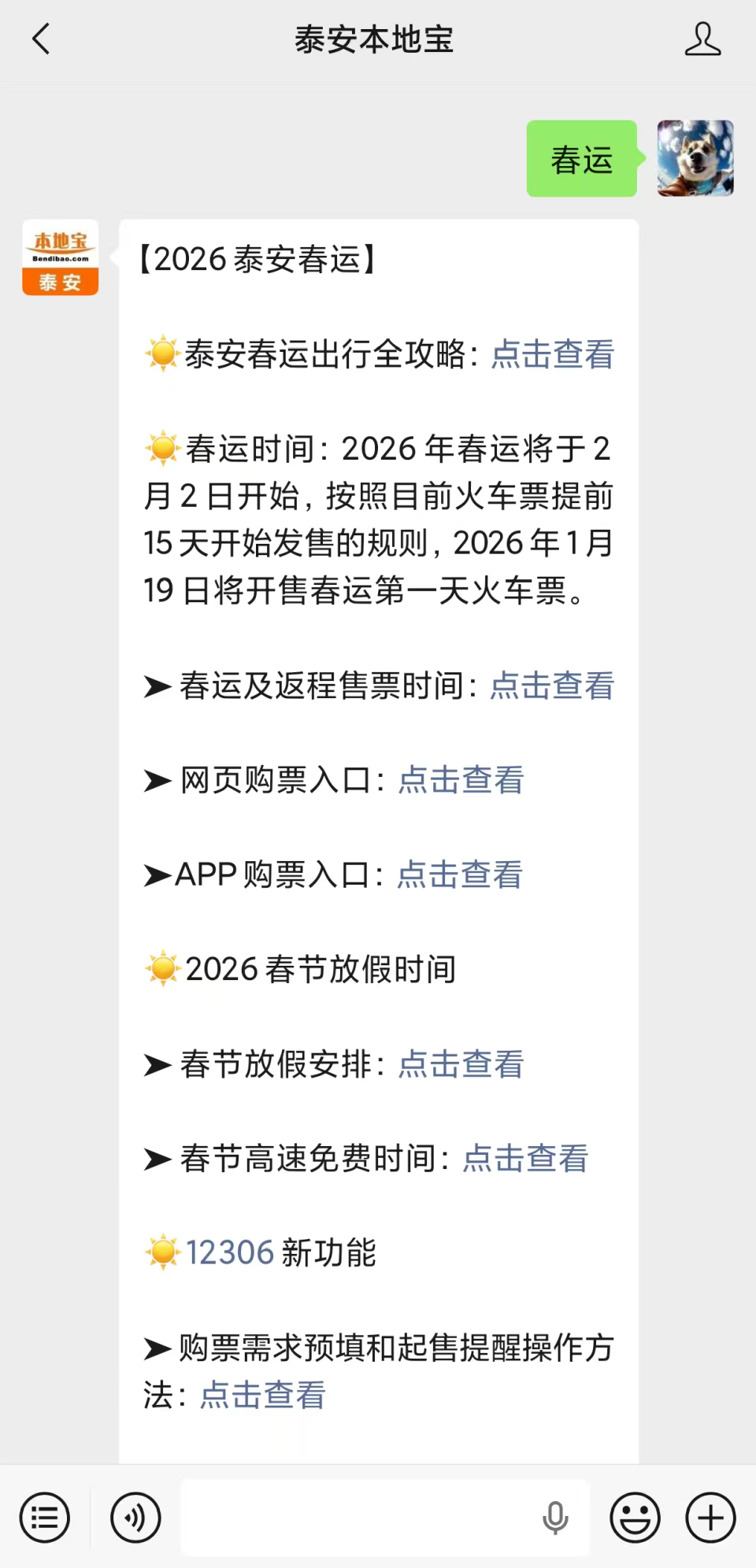Switch to voice message mode
The image size is (756, 1568).
pos(134,1517)
